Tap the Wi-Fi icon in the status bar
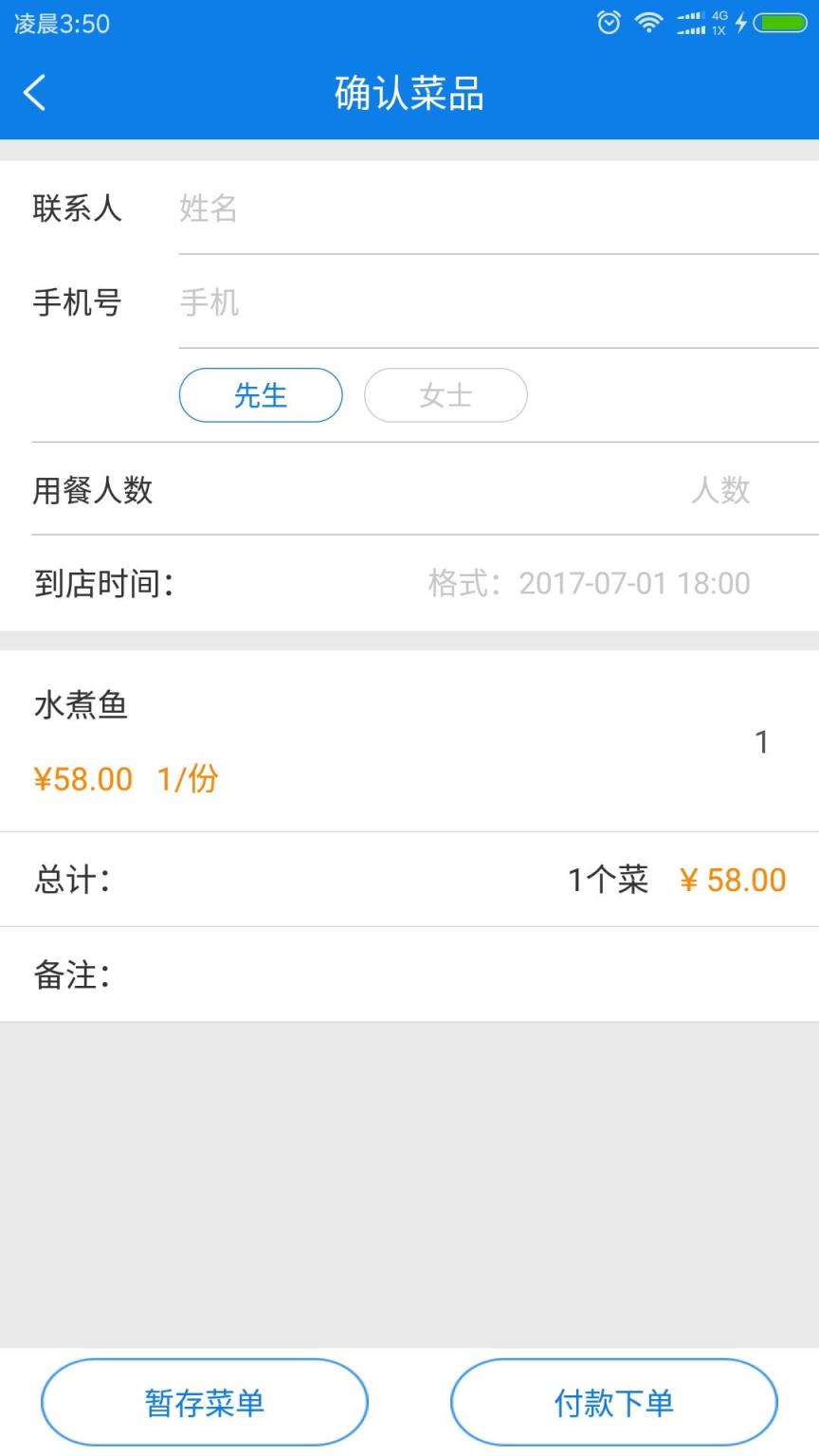This screenshot has width=819, height=1456. 648,24
